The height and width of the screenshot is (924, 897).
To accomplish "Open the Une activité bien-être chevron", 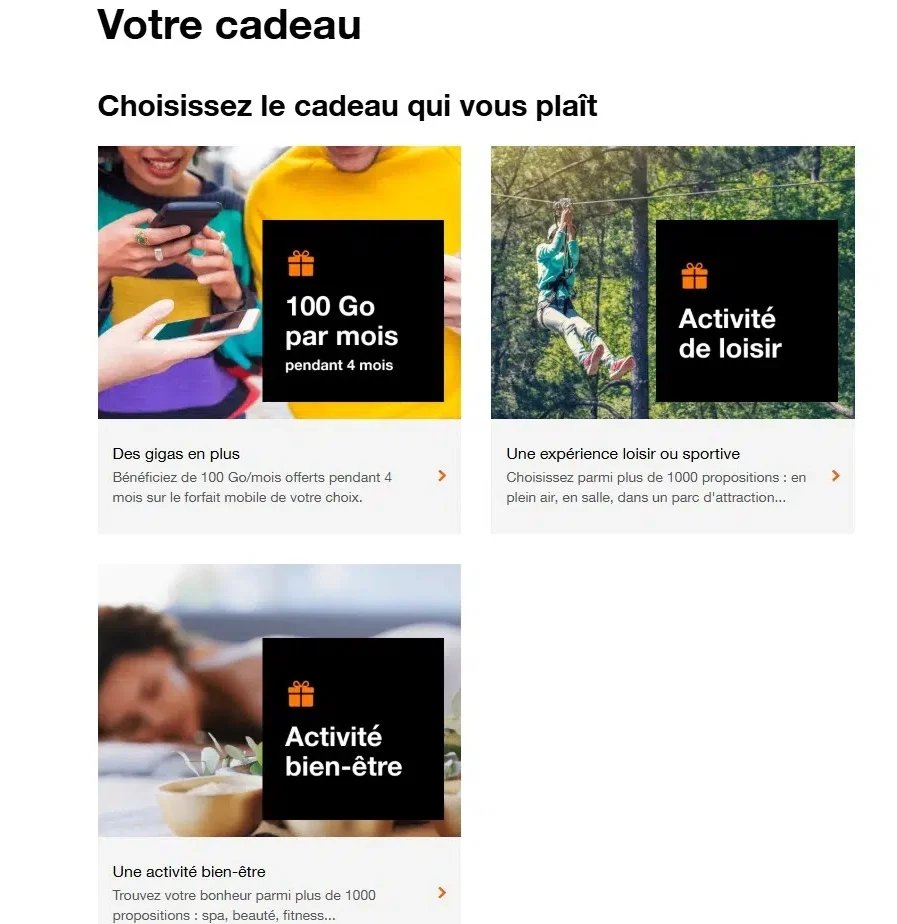I will pyautogui.click(x=442, y=893).
